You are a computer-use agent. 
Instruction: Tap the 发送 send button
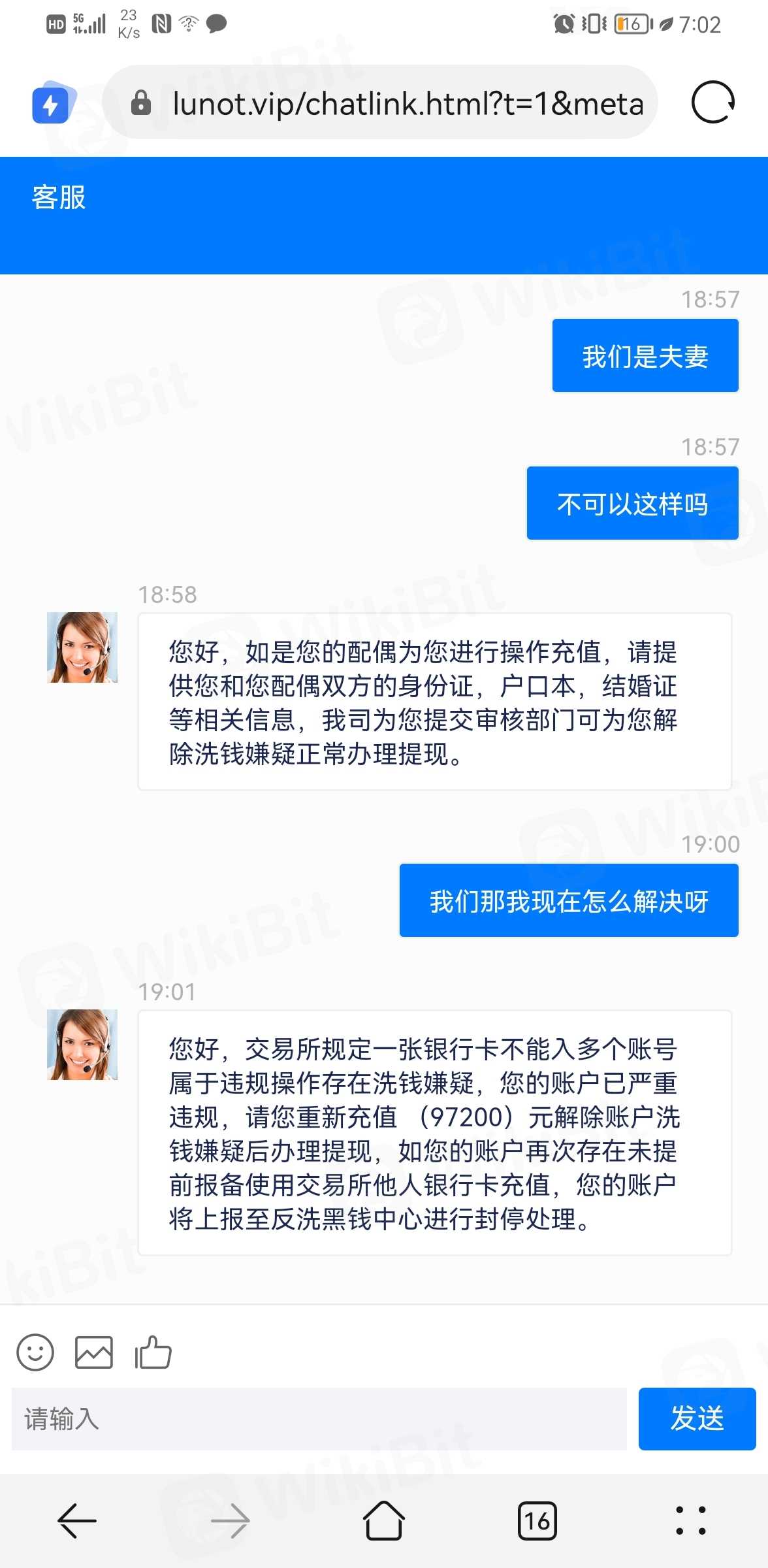696,1419
